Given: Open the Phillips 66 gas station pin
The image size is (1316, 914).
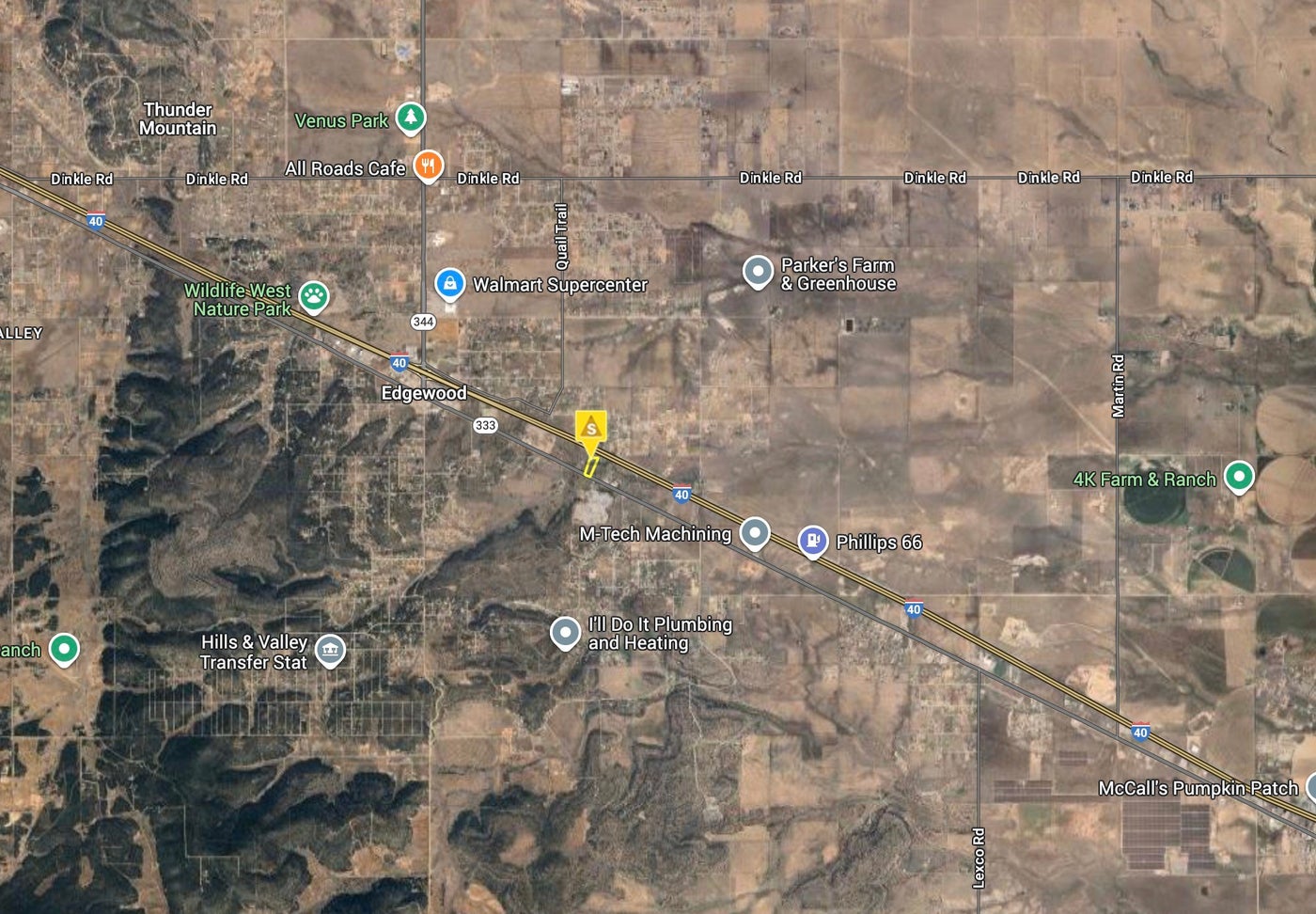Looking at the screenshot, I should coord(812,541).
